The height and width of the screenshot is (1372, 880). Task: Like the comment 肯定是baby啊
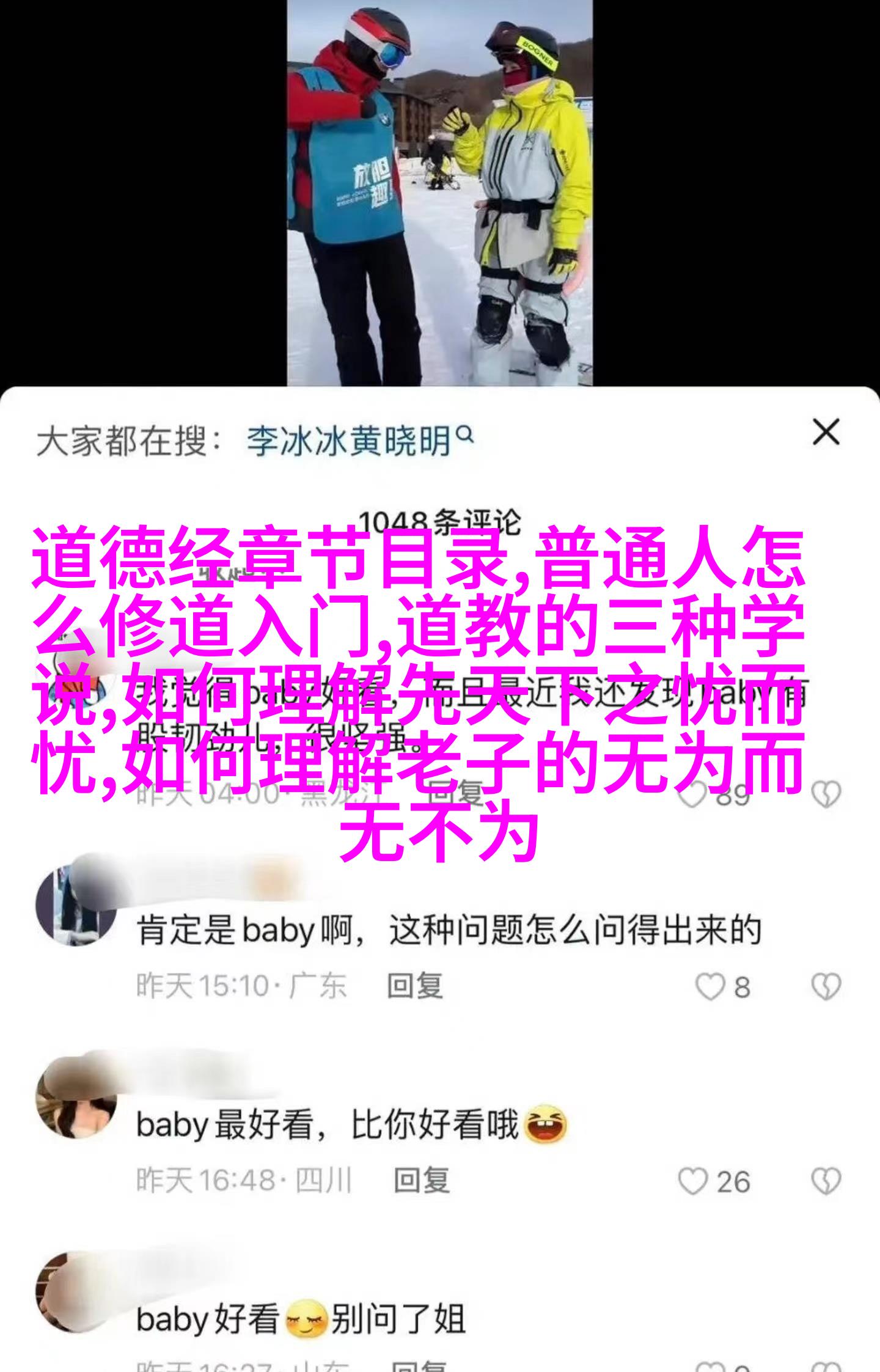tap(710, 986)
